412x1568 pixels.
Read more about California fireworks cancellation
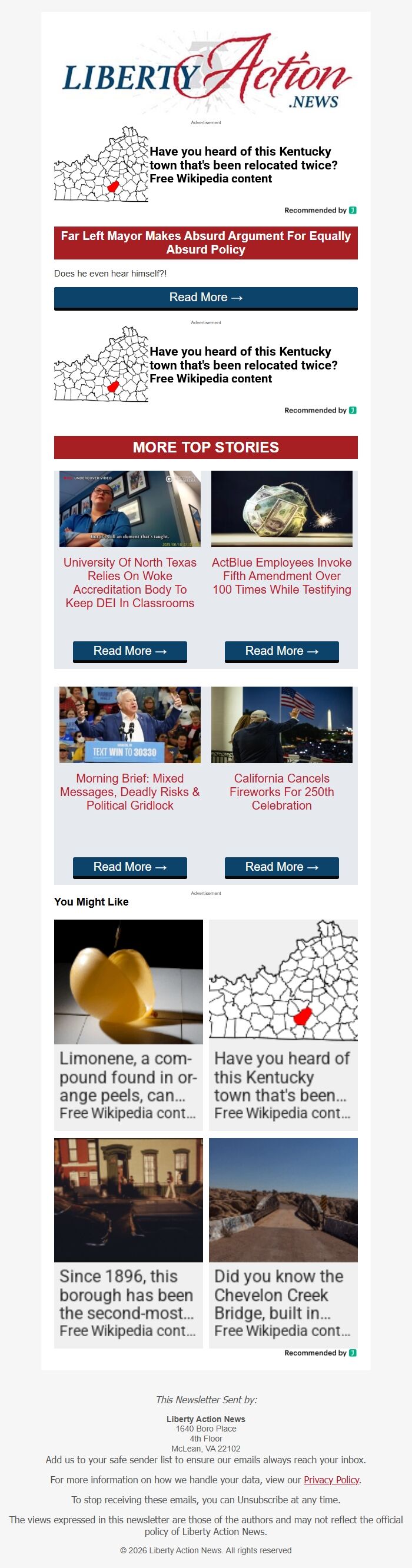point(282,867)
